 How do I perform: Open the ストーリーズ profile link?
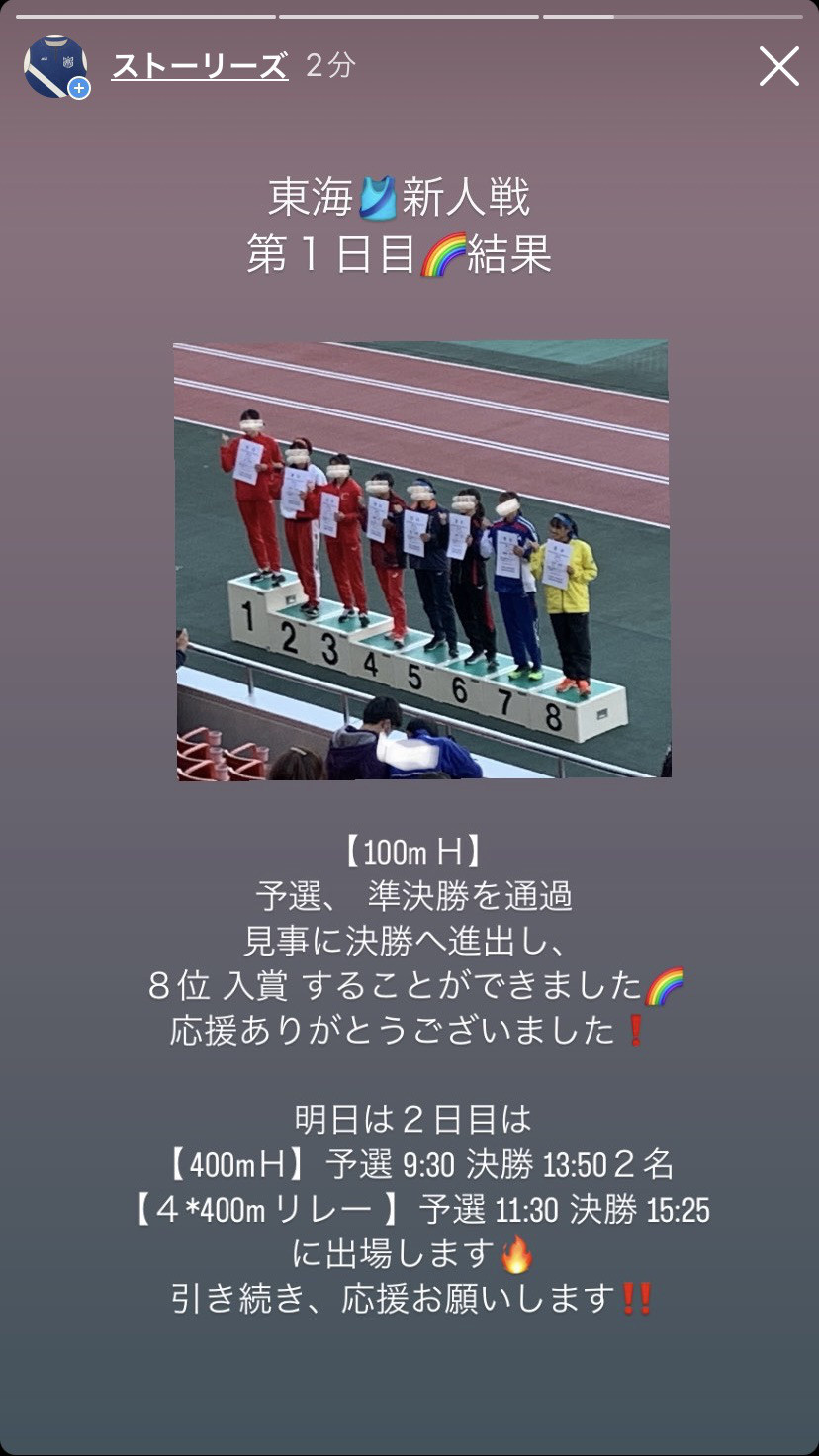[200, 66]
